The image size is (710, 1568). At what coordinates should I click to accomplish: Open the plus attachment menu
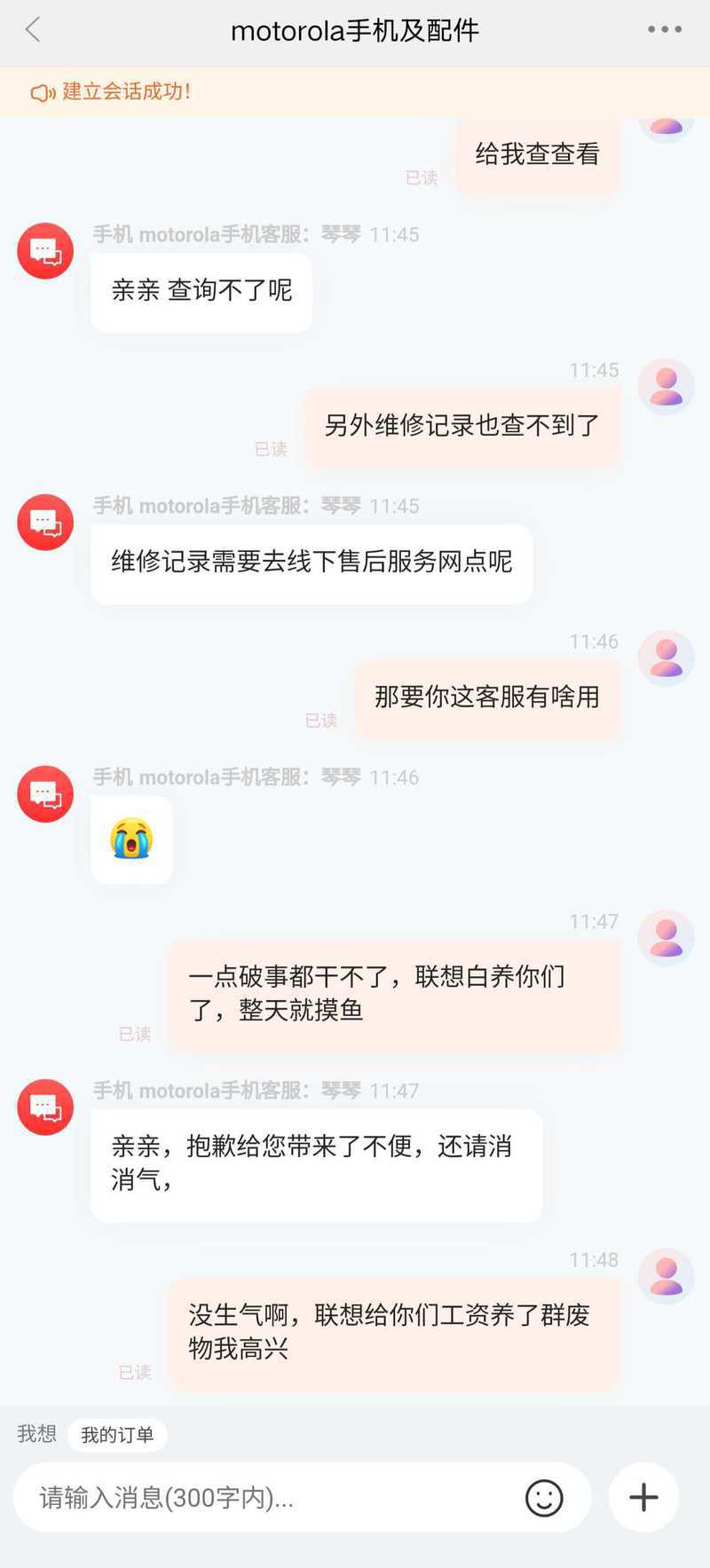click(643, 1498)
